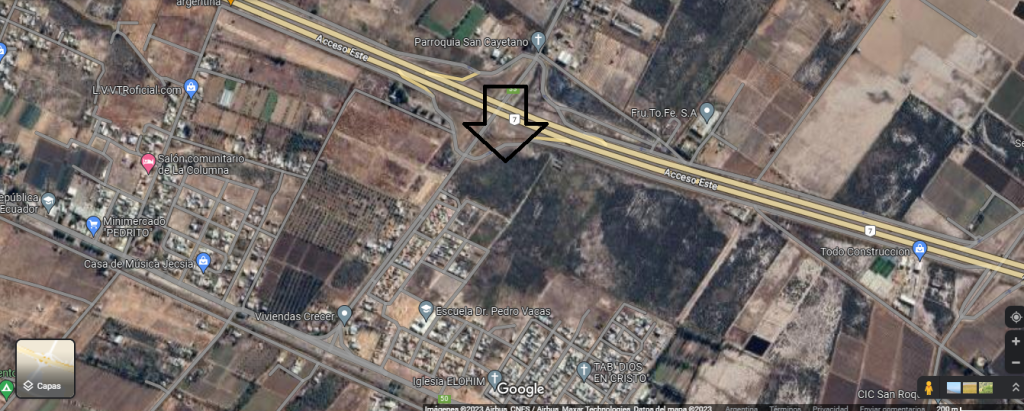
Task: Open Viviendas Crecer place marker
Action: [345, 315]
